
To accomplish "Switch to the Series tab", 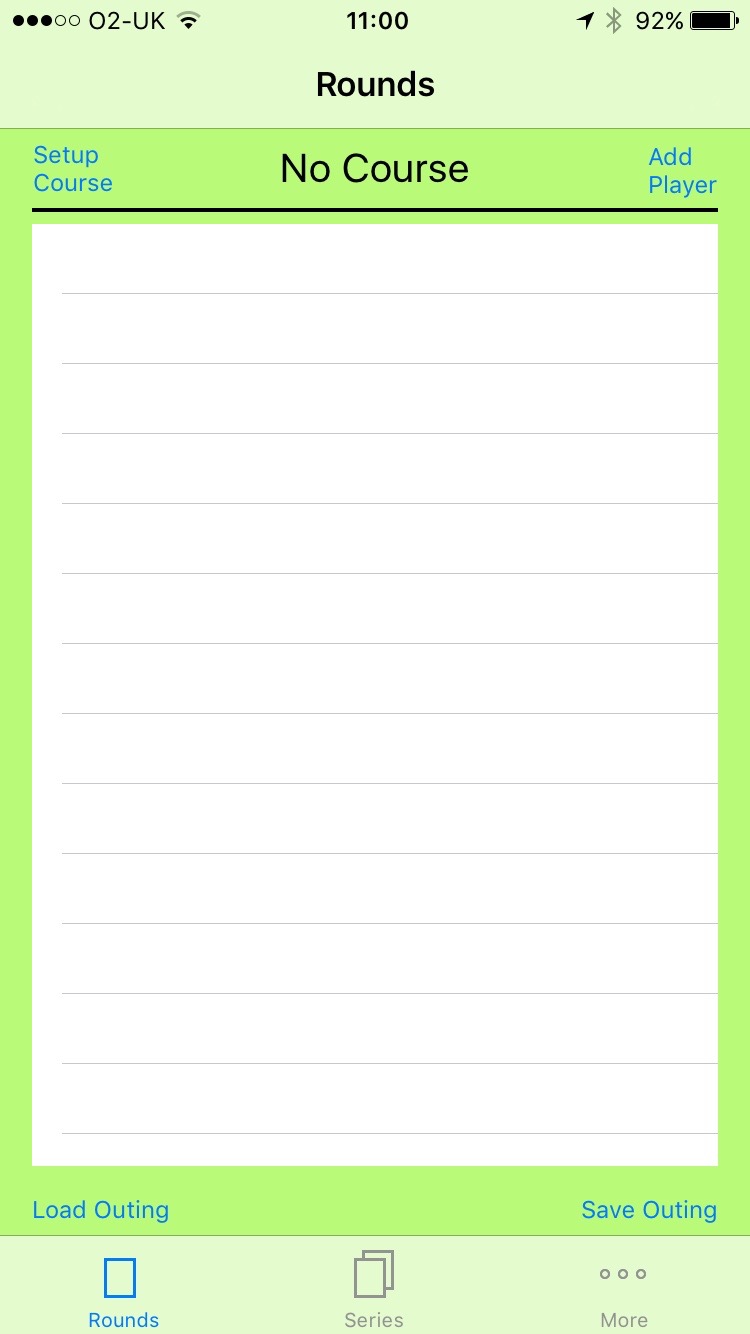I will click(374, 1291).
